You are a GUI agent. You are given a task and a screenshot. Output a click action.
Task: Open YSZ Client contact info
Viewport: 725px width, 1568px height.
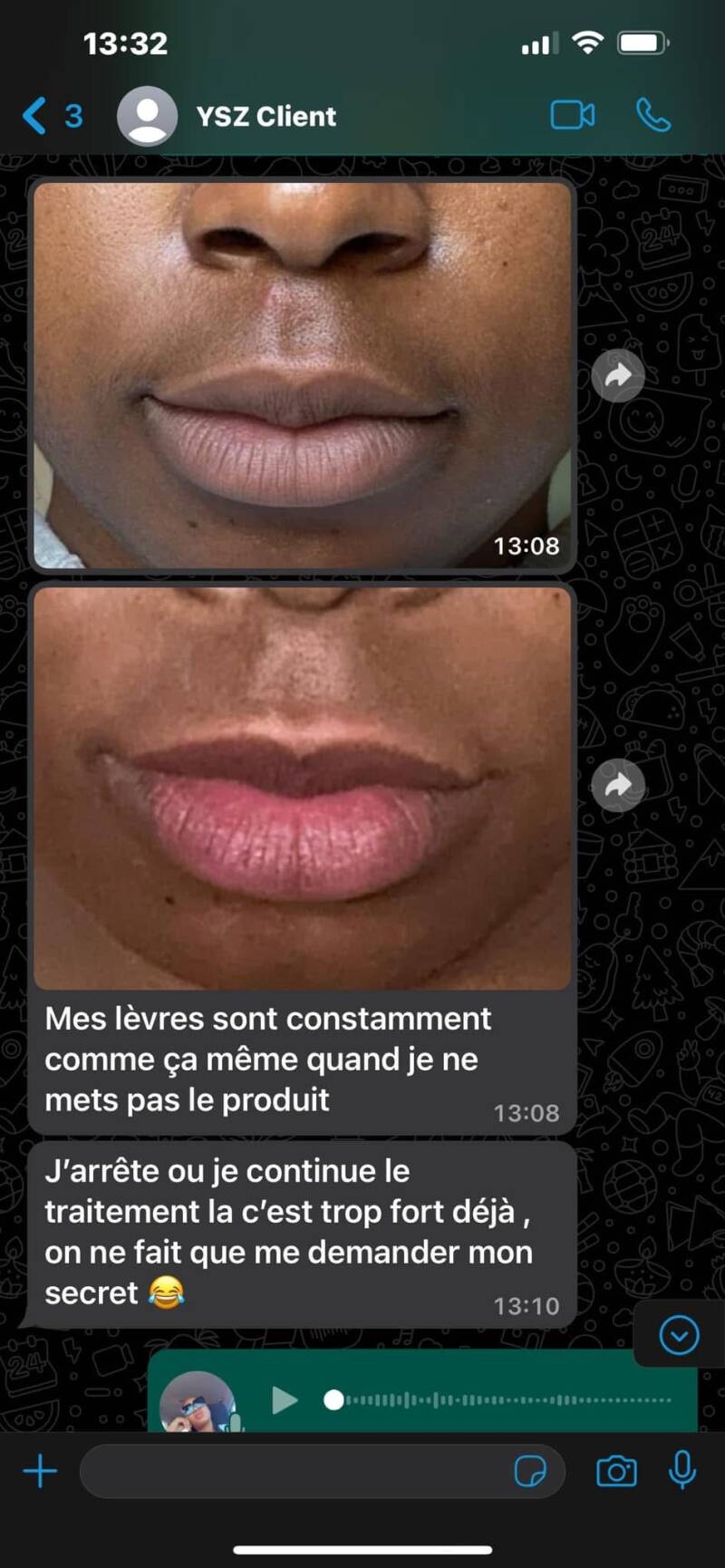[x=266, y=117]
